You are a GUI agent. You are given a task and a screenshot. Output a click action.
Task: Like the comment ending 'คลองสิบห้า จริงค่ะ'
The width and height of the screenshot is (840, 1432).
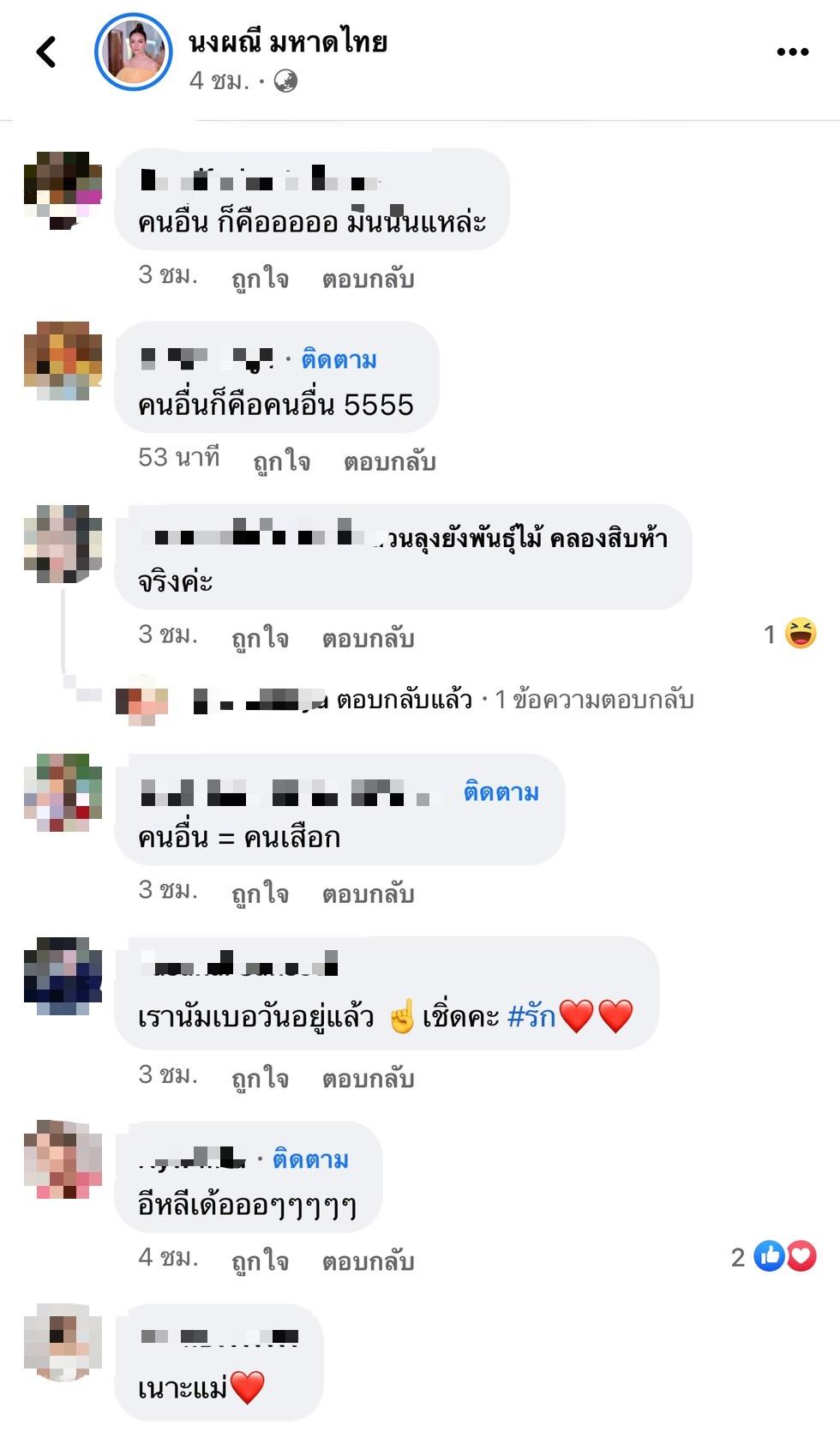point(260,638)
